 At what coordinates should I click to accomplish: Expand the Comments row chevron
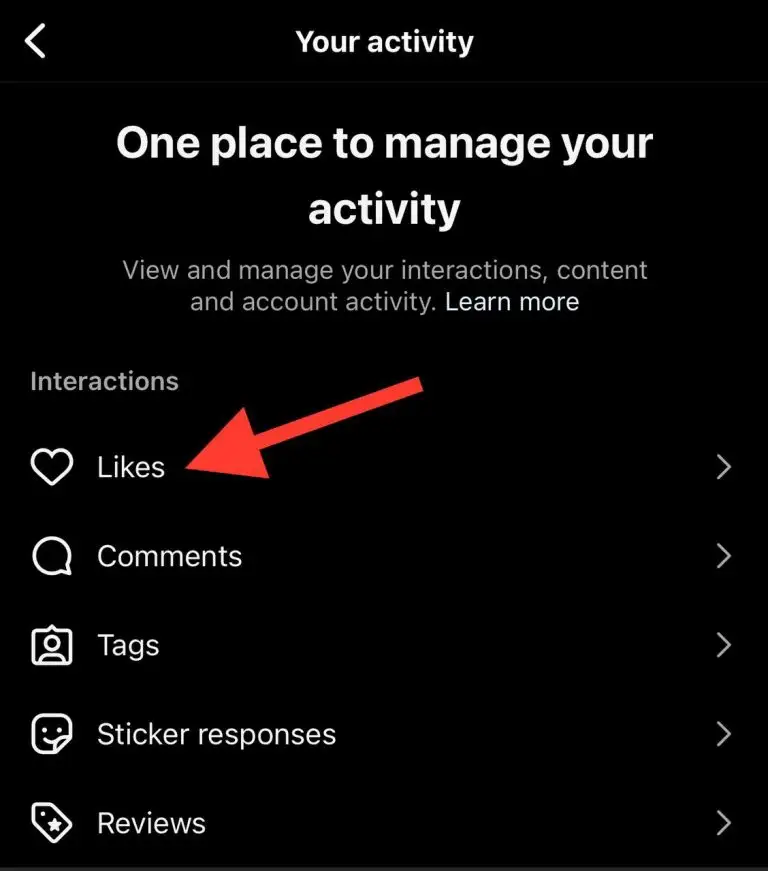pyautogui.click(x=724, y=556)
